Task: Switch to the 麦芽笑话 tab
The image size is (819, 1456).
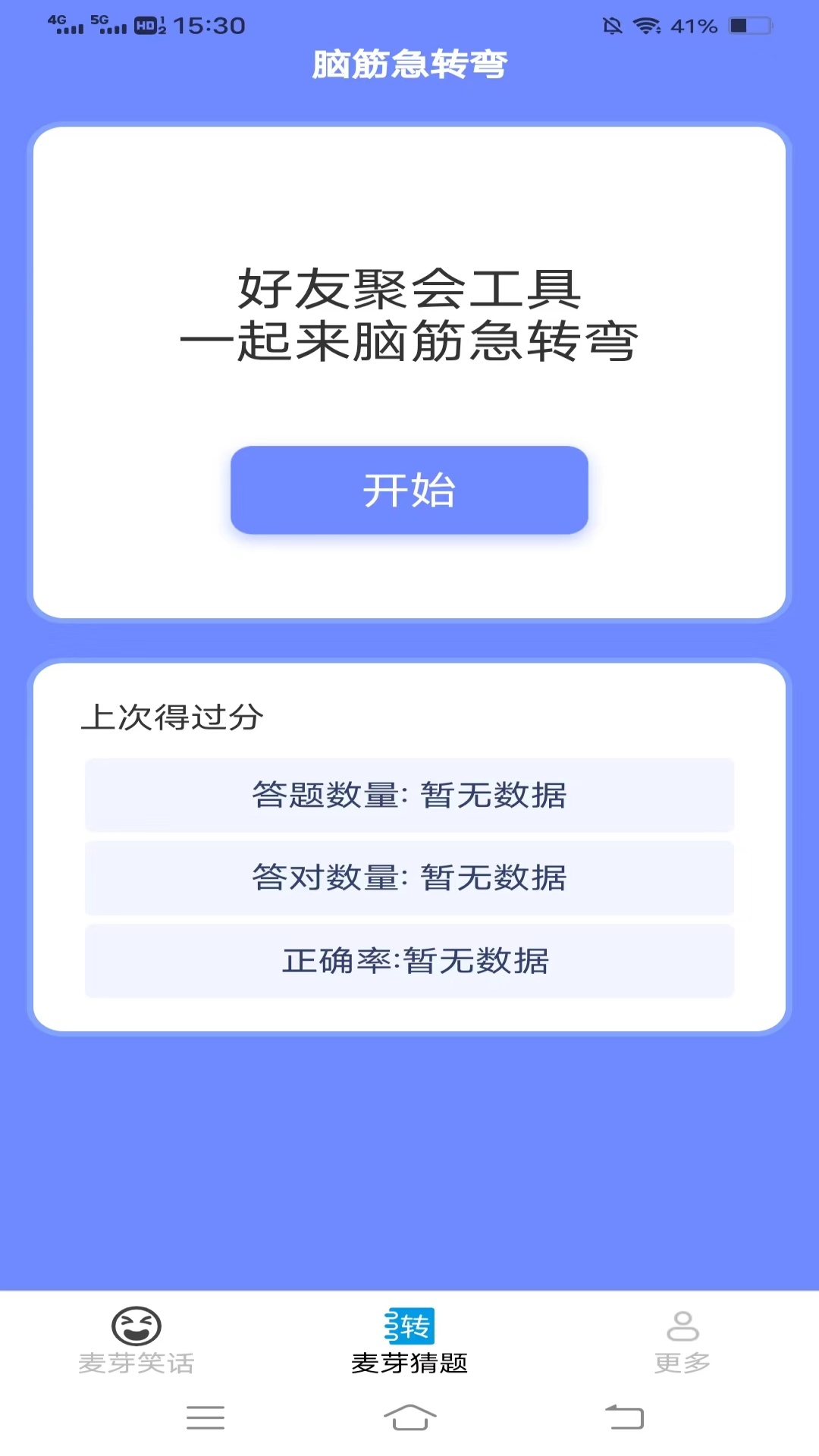Action: [x=136, y=1341]
